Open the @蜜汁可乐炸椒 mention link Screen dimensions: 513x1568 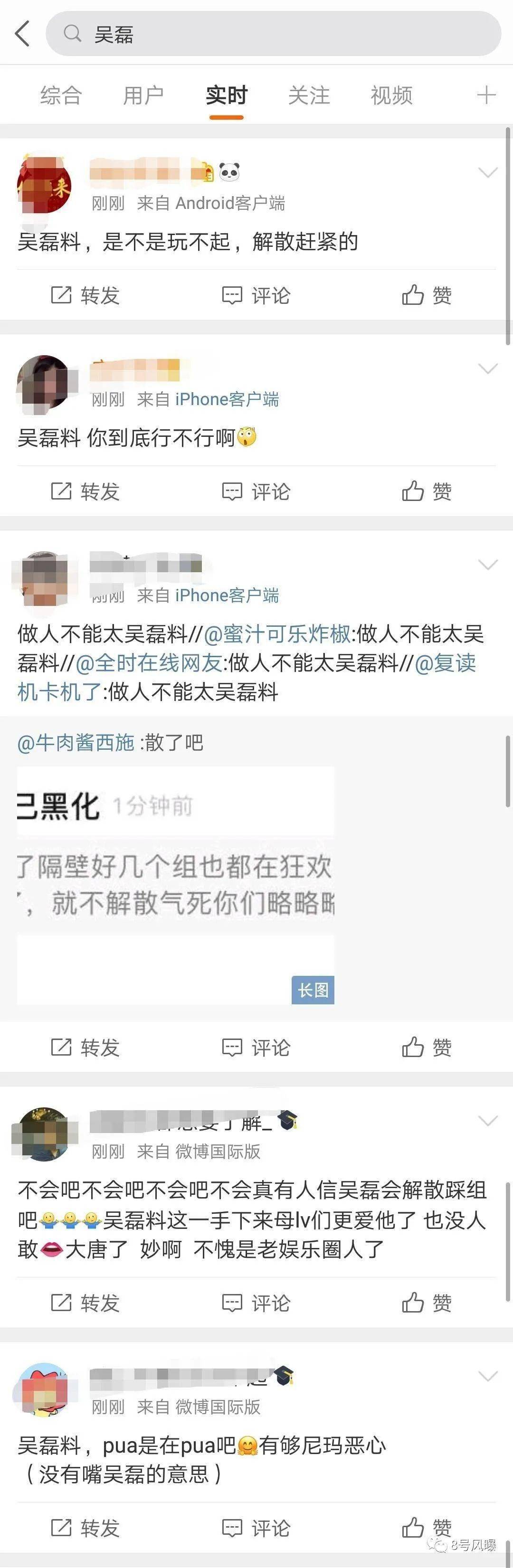[x=277, y=634]
